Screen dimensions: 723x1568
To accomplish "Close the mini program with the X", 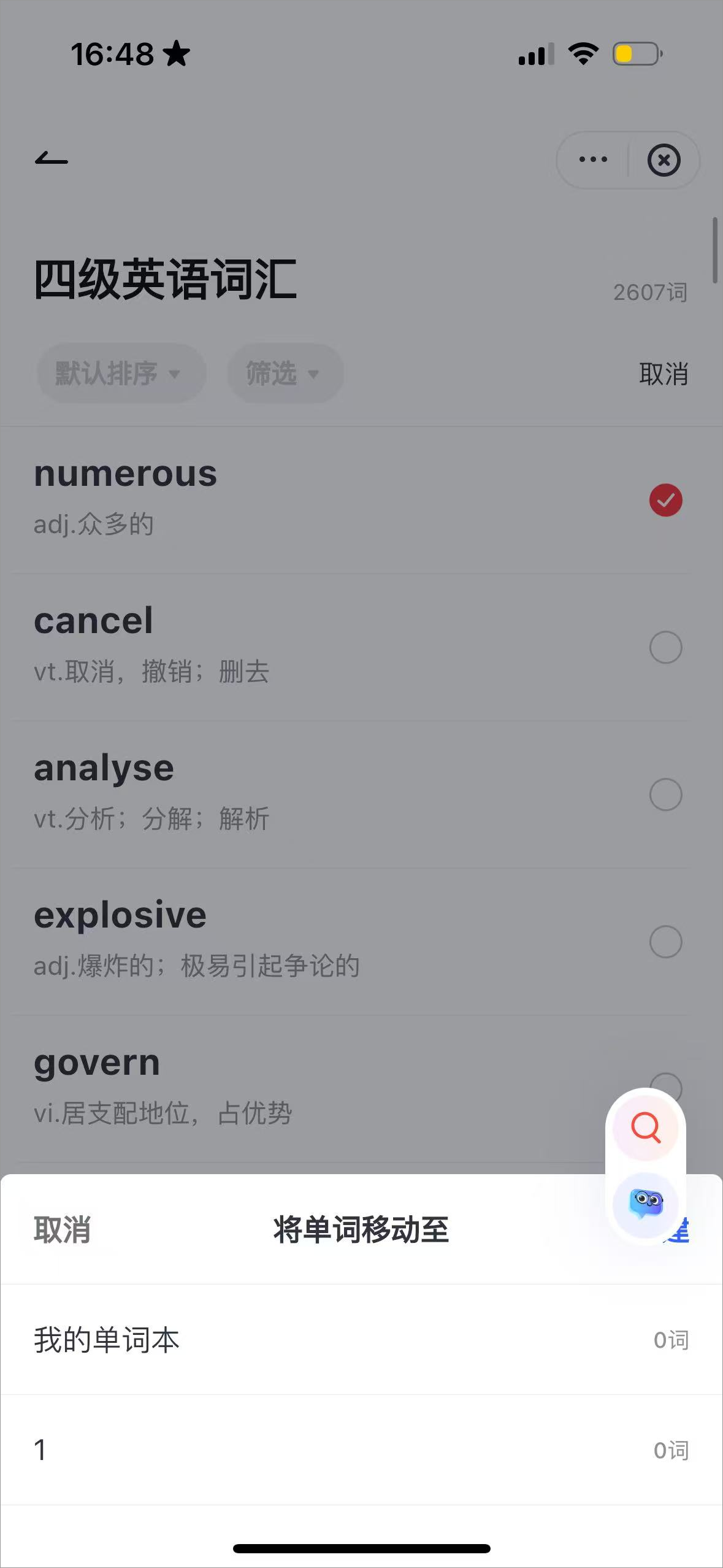I will (664, 160).
